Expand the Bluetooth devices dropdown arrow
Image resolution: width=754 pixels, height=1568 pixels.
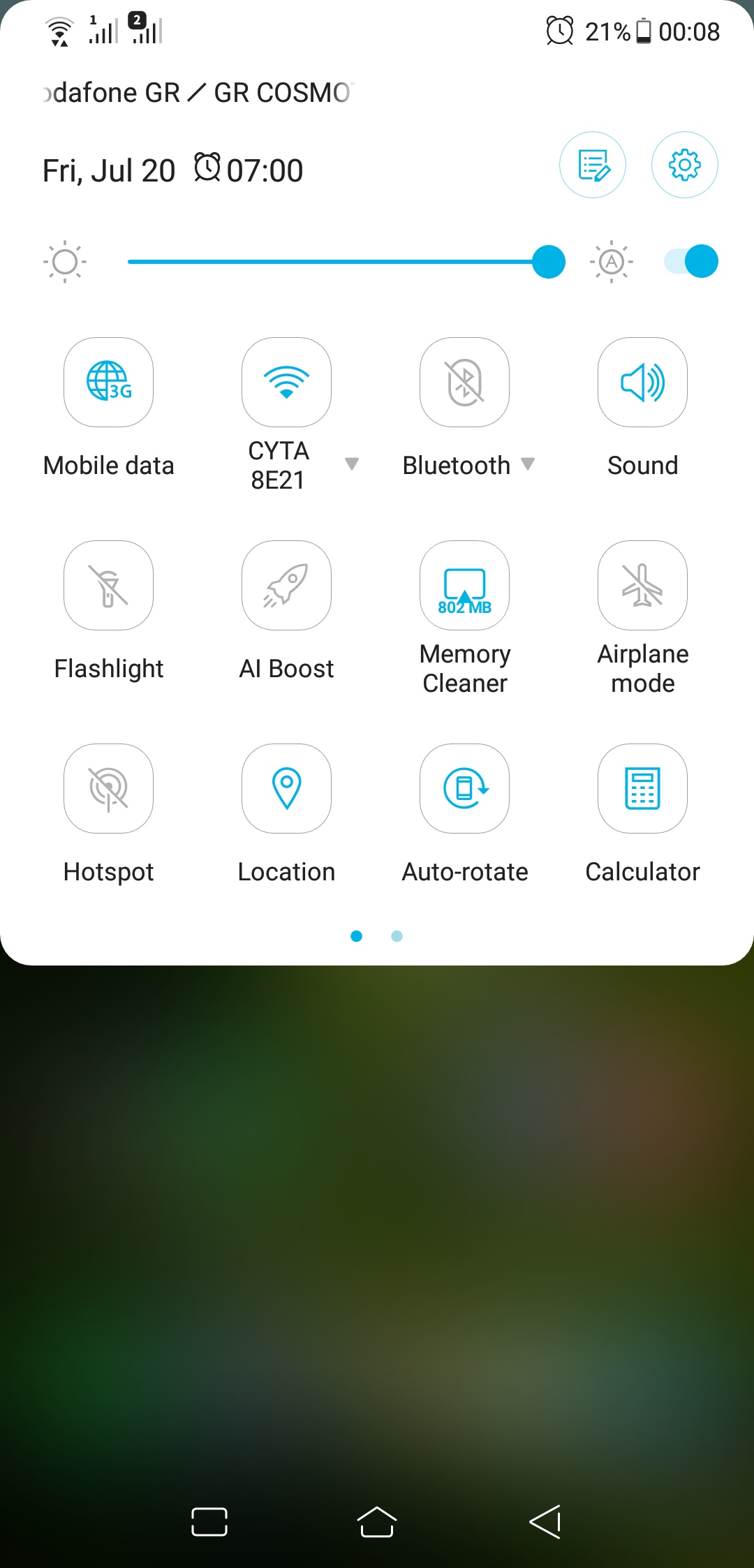pyautogui.click(x=528, y=464)
